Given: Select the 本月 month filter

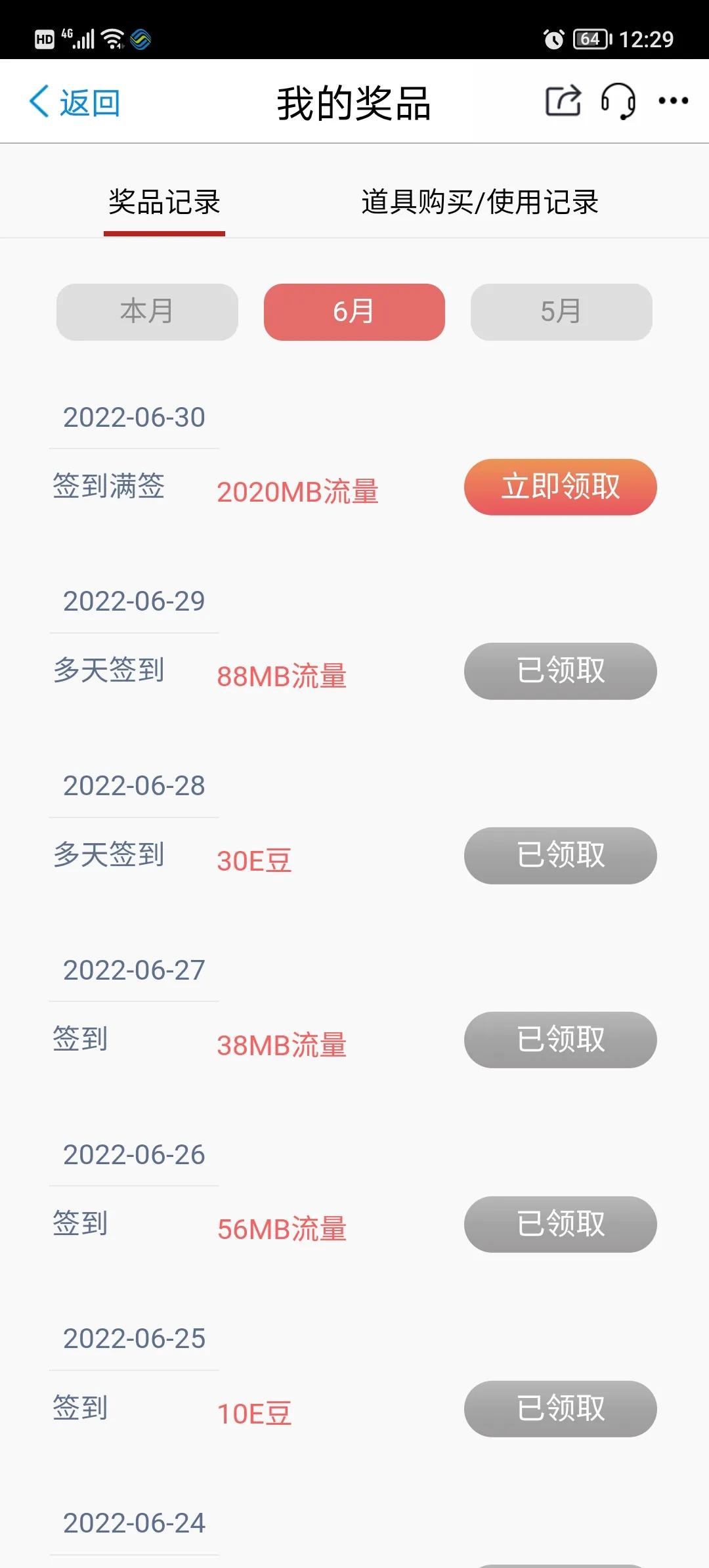Looking at the screenshot, I should [146, 311].
